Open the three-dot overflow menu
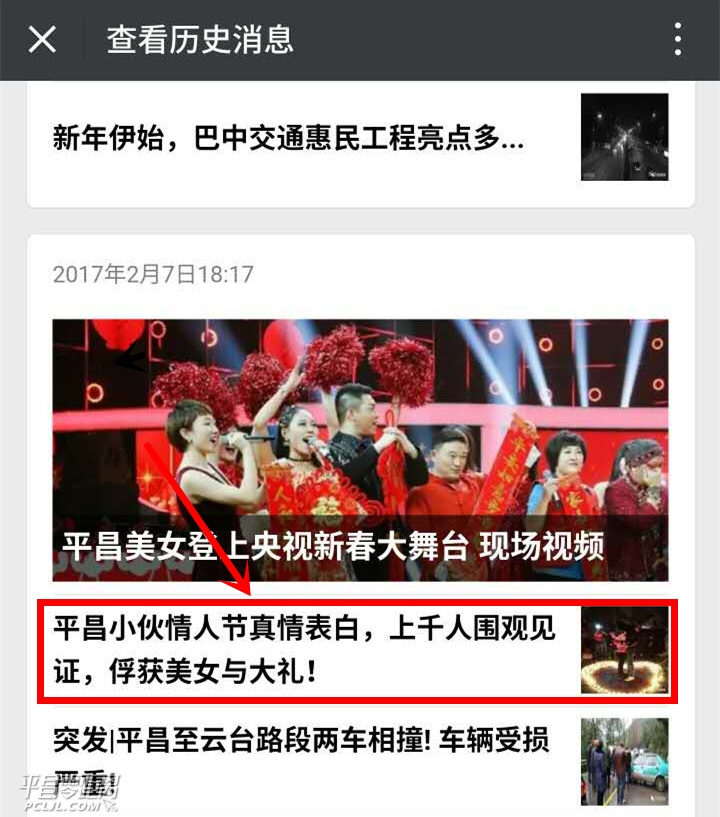The height and width of the screenshot is (817, 720). pos(678,40)
